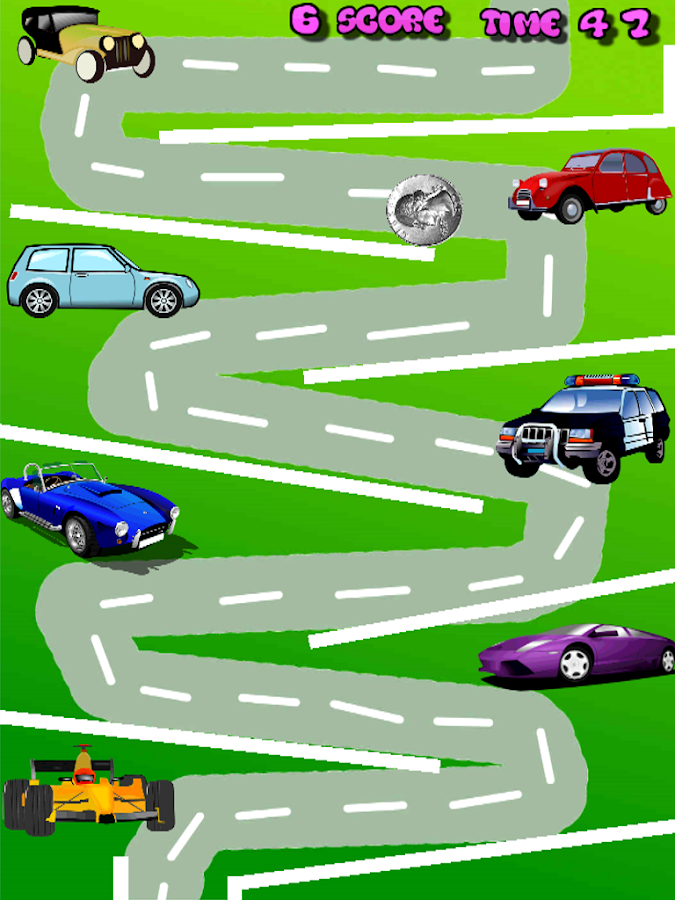Select the orange Formula race car
This screenshot has width=675, height=900.
pos(88,790)
